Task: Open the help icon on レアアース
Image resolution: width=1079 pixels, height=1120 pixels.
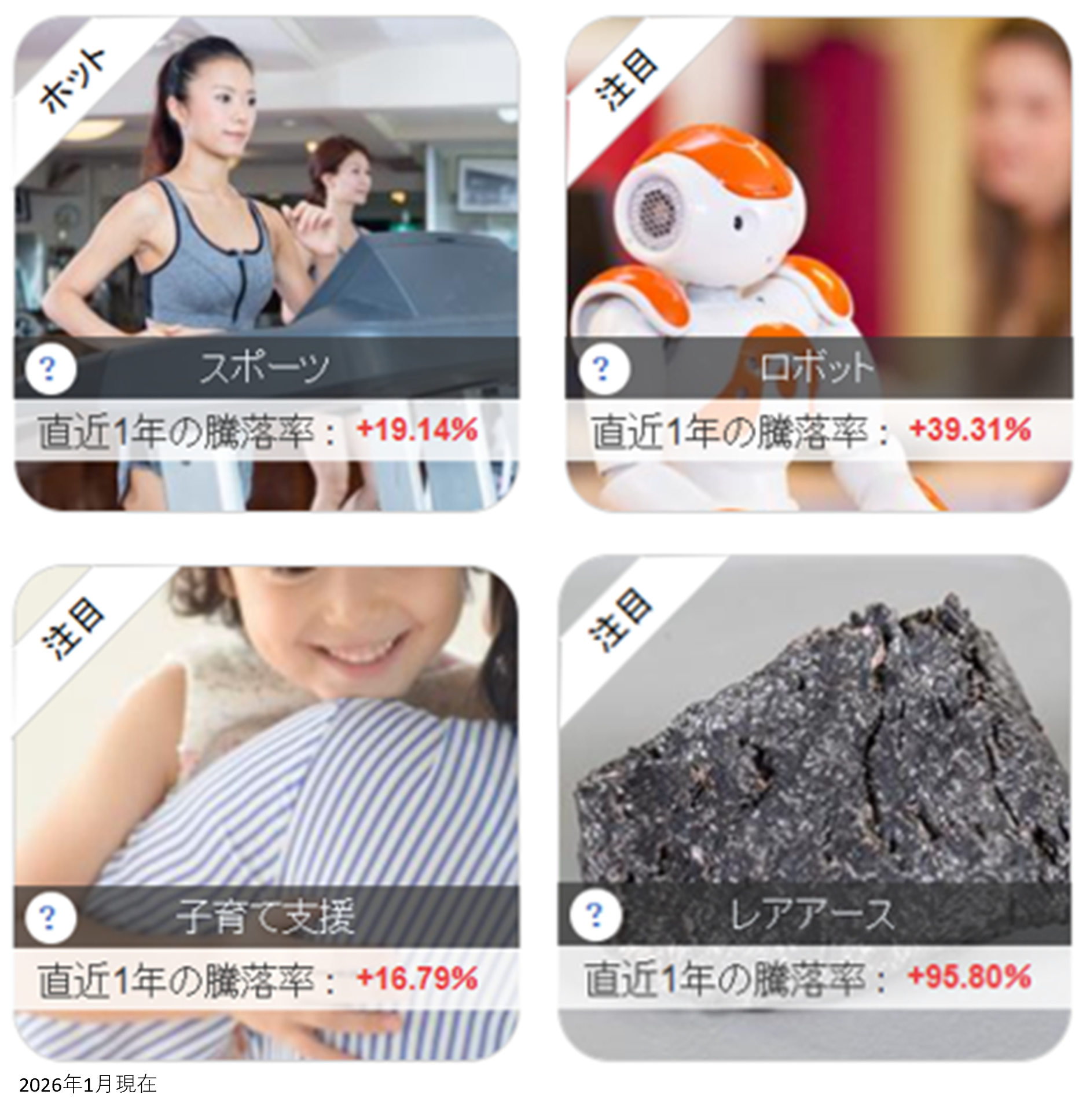Action: (x=596, y=915)
